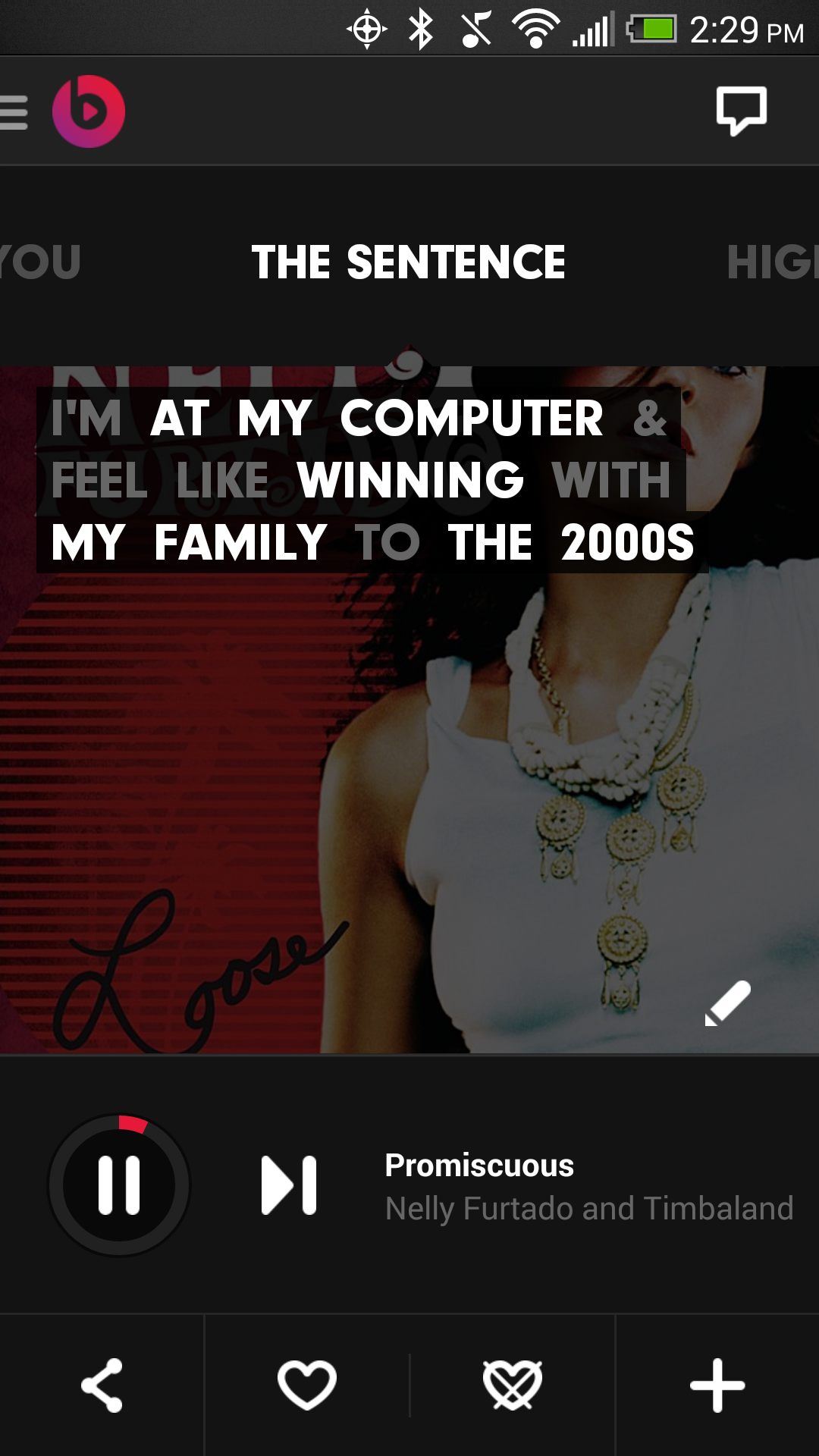This screenshot has width=819, height=1456.
Task: Open the HIGHLIGHTS section
Action: 773,262
